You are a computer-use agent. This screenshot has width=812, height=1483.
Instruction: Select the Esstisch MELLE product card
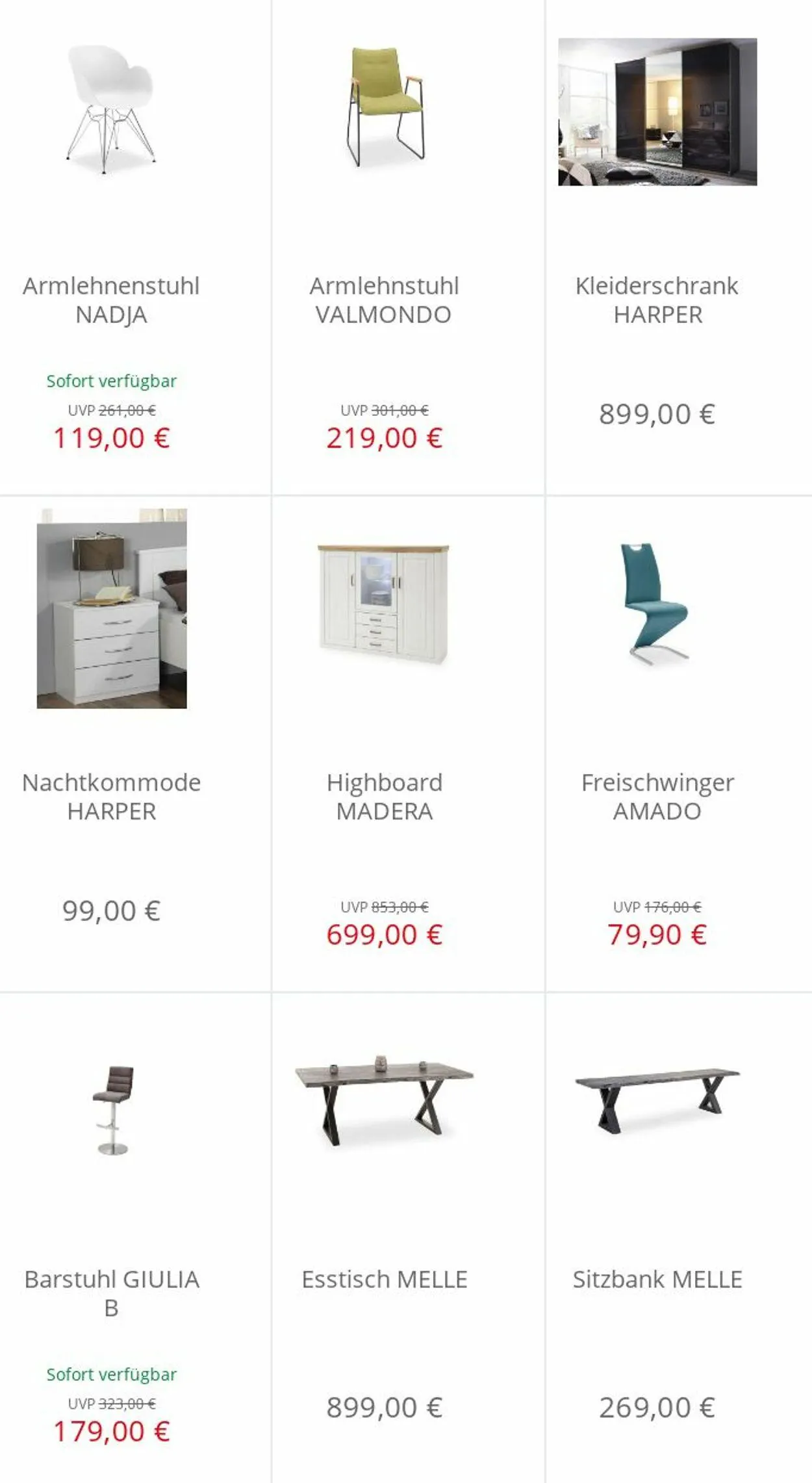408,1238
